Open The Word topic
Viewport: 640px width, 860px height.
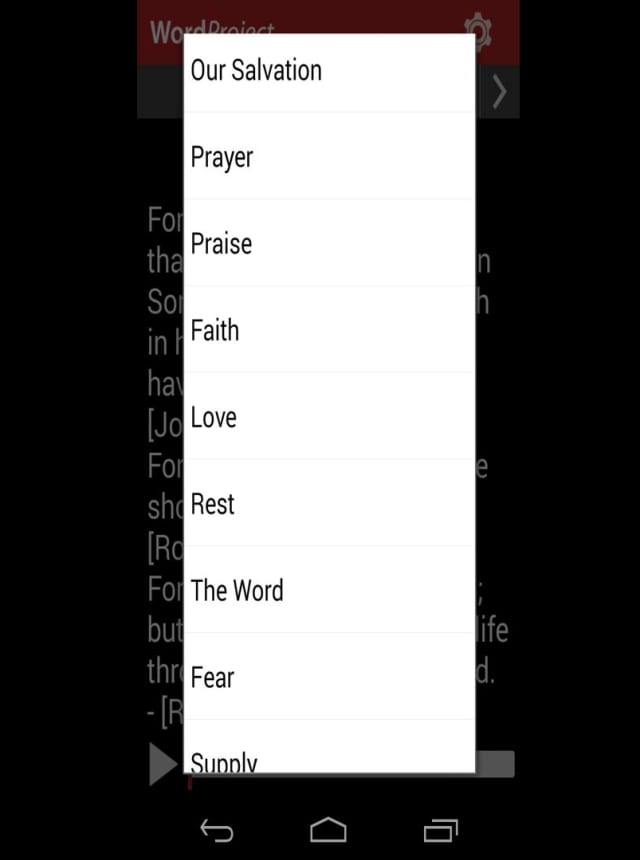[x=328, y=590]
